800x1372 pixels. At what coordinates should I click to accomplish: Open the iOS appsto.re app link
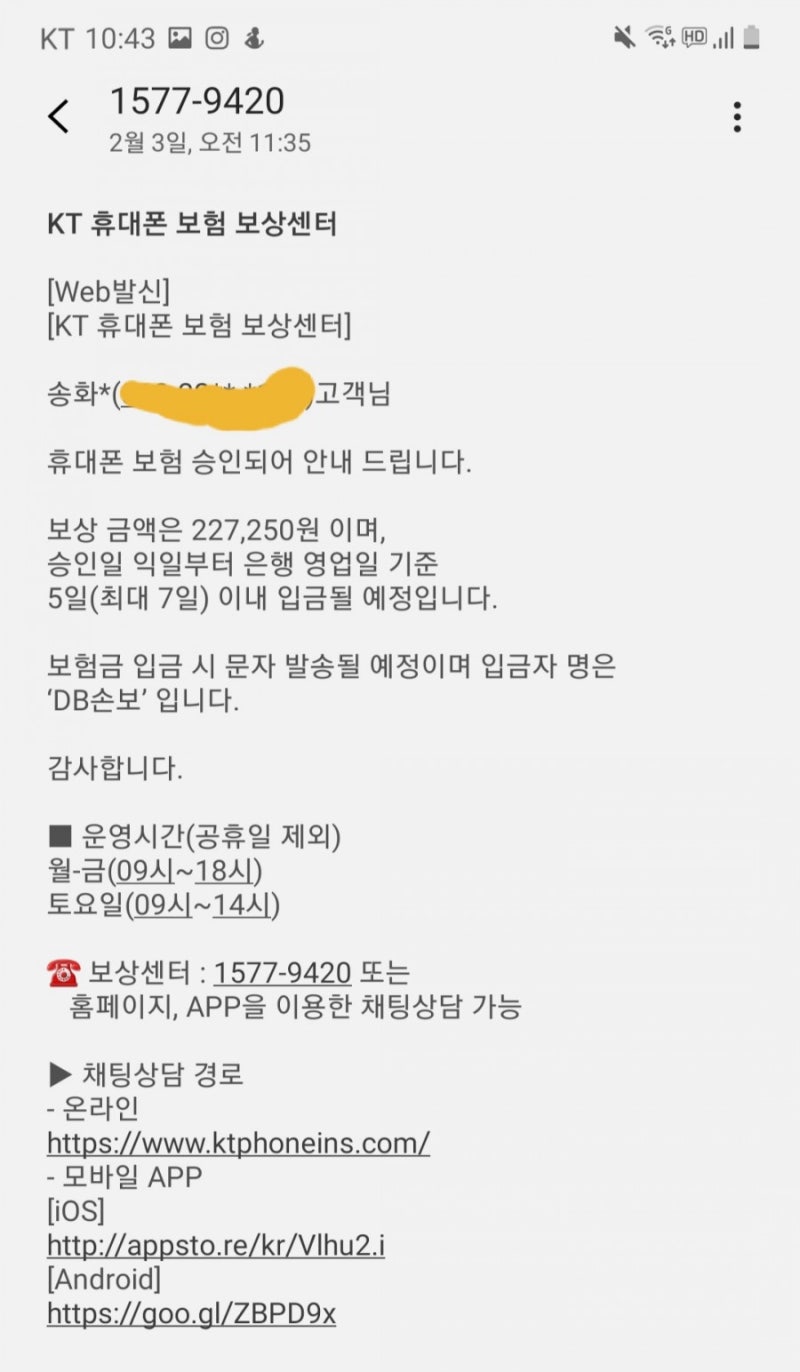coord(216,1246)
